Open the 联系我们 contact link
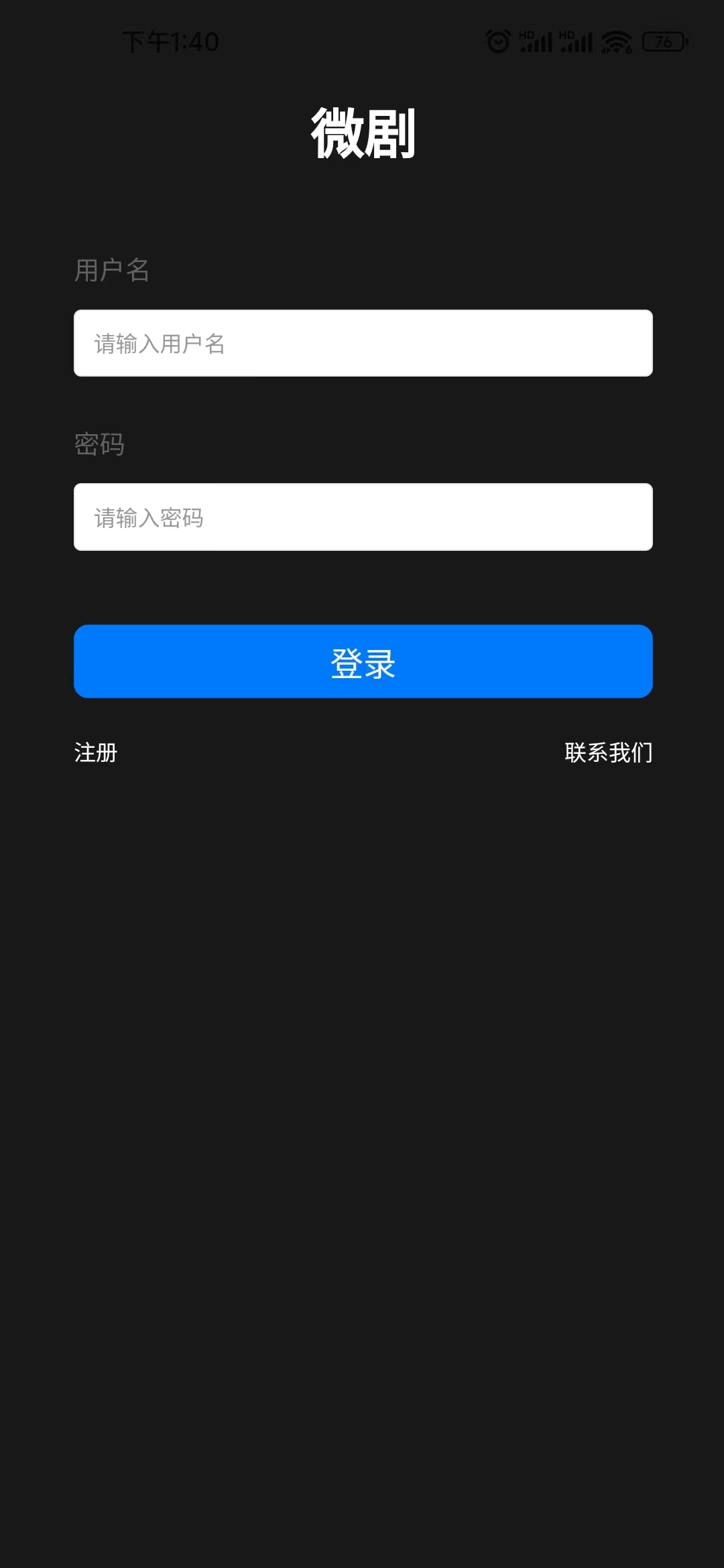The image size is (724, 1568). (608, 753)
